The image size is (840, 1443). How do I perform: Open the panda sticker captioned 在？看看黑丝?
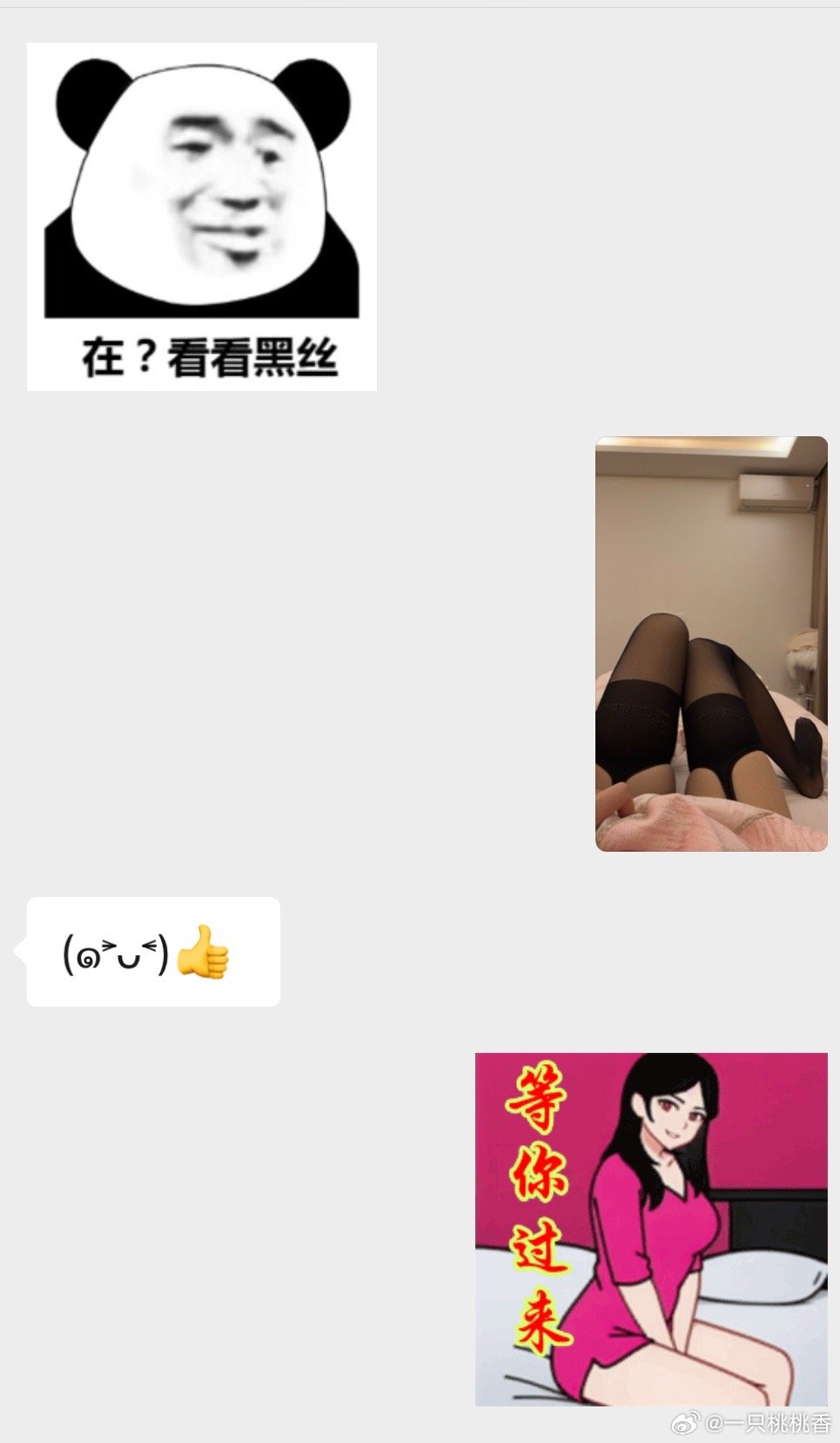point(202,217)
